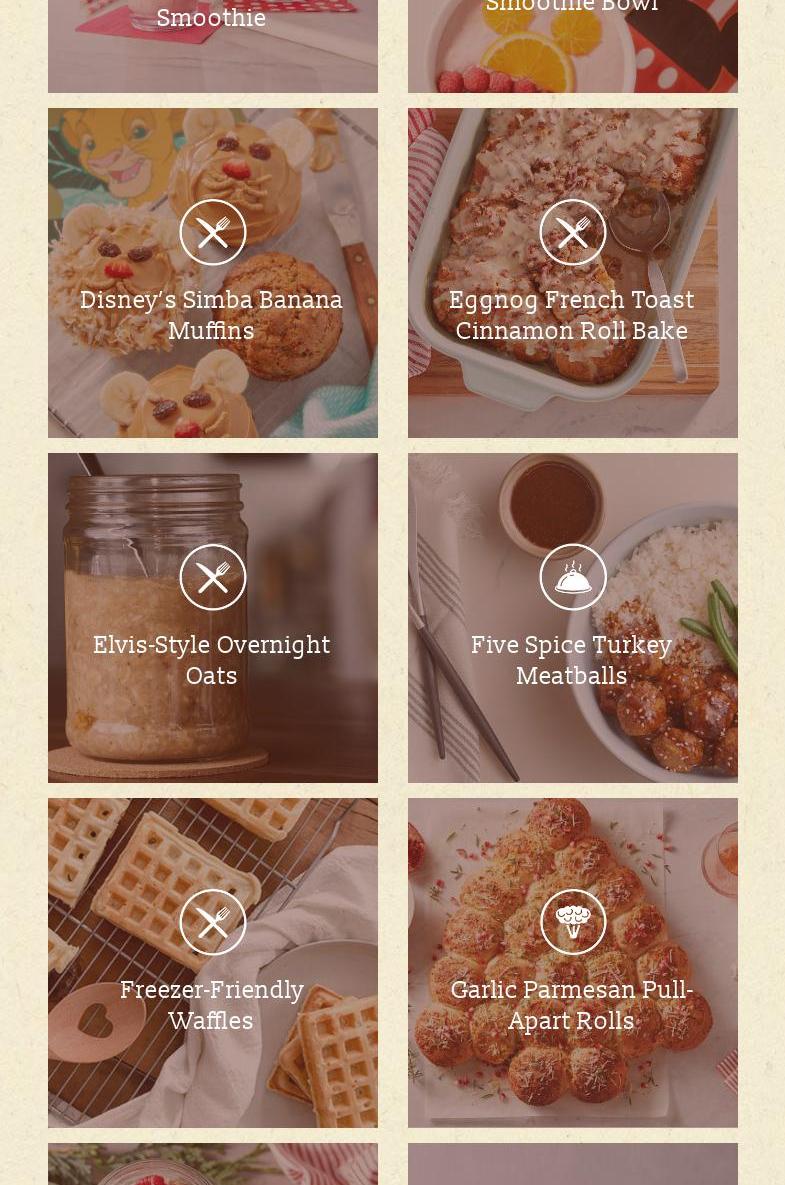View Eggnog French Toast Cinnamon Roll Bake
785x1185 pixels.
pos(572,314)
